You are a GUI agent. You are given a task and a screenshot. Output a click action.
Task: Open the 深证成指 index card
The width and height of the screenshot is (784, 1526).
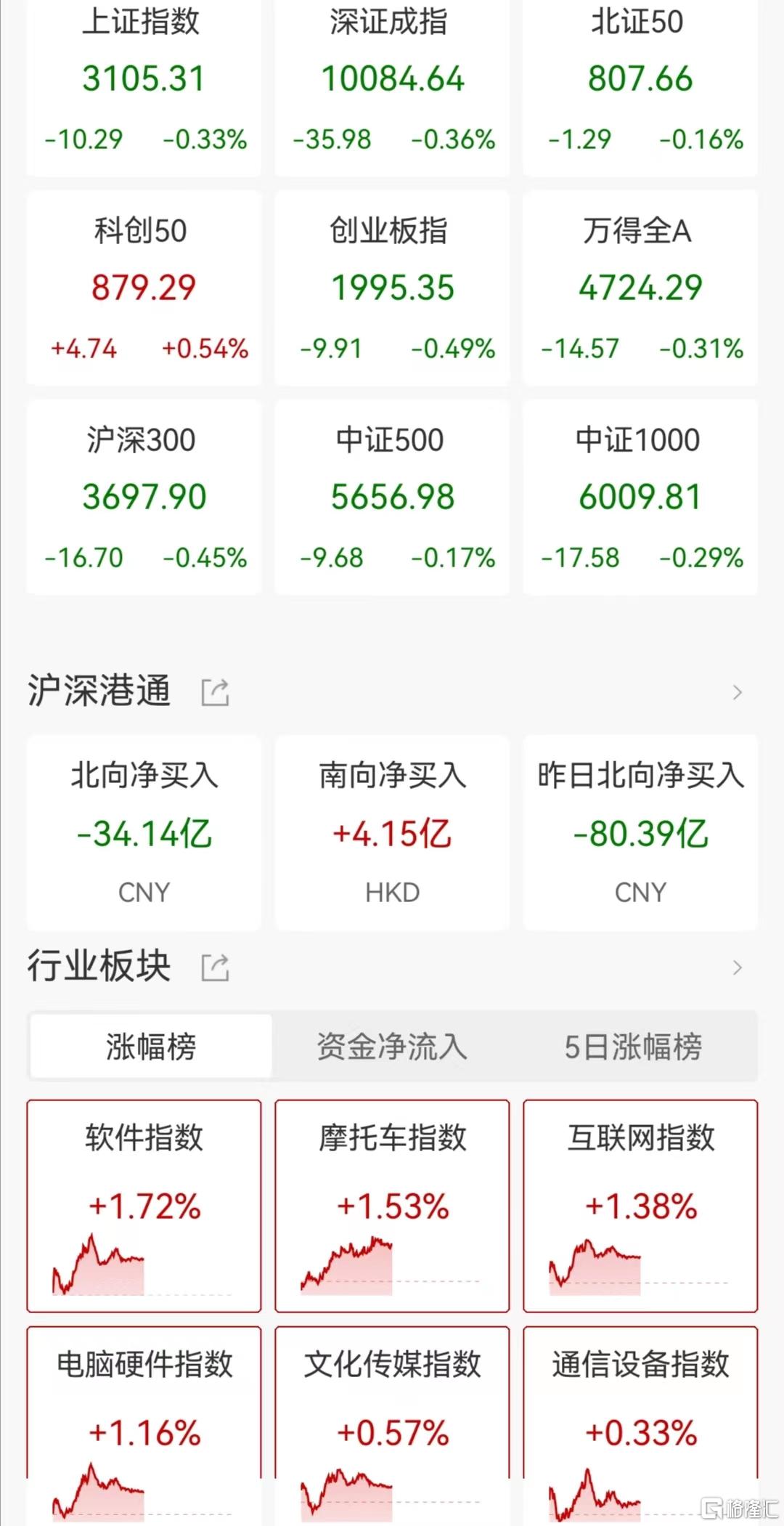click(392, 87)
